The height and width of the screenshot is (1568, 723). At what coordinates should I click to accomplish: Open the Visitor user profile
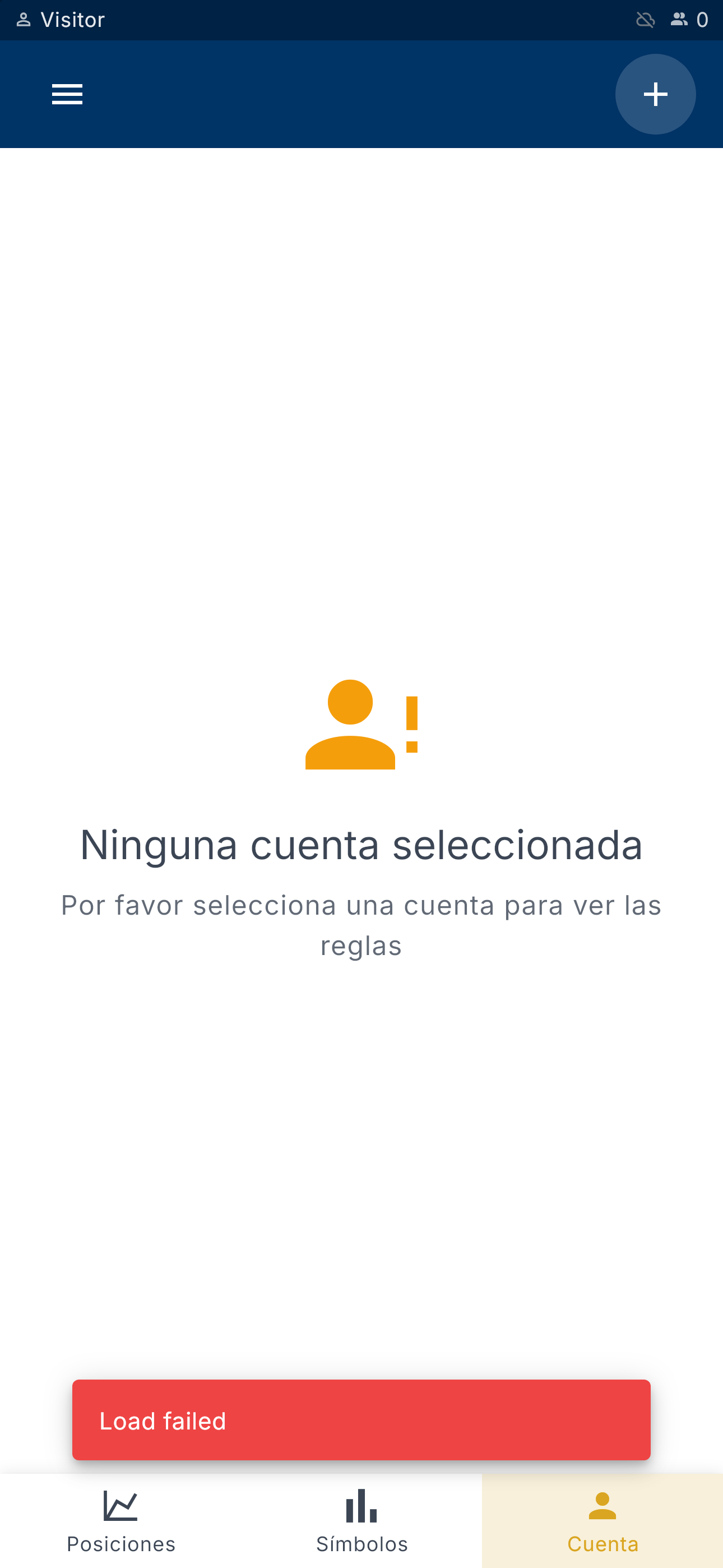pos(61,20)
